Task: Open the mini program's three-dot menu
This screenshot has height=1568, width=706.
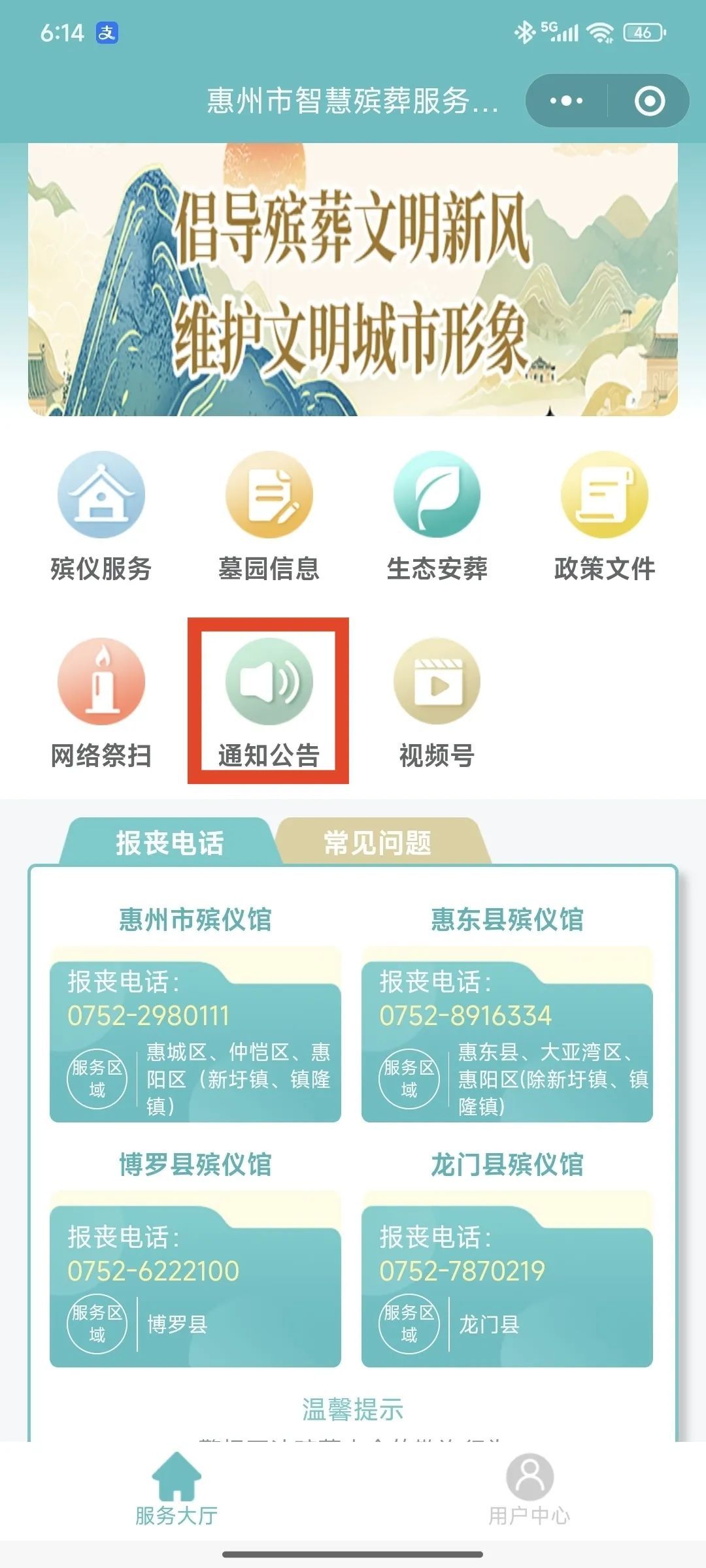Action: [566, 101]
